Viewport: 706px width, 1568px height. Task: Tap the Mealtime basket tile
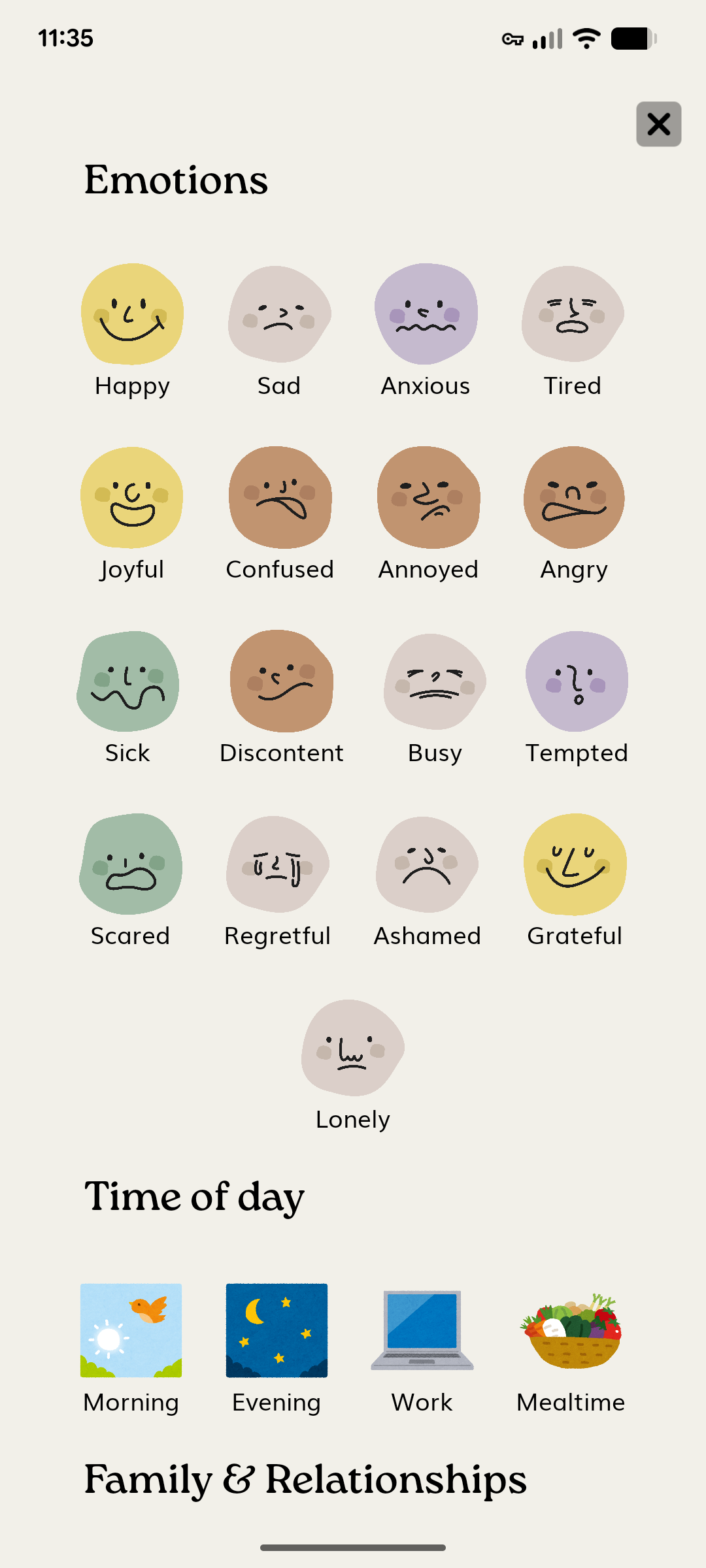pos(571,1330)
